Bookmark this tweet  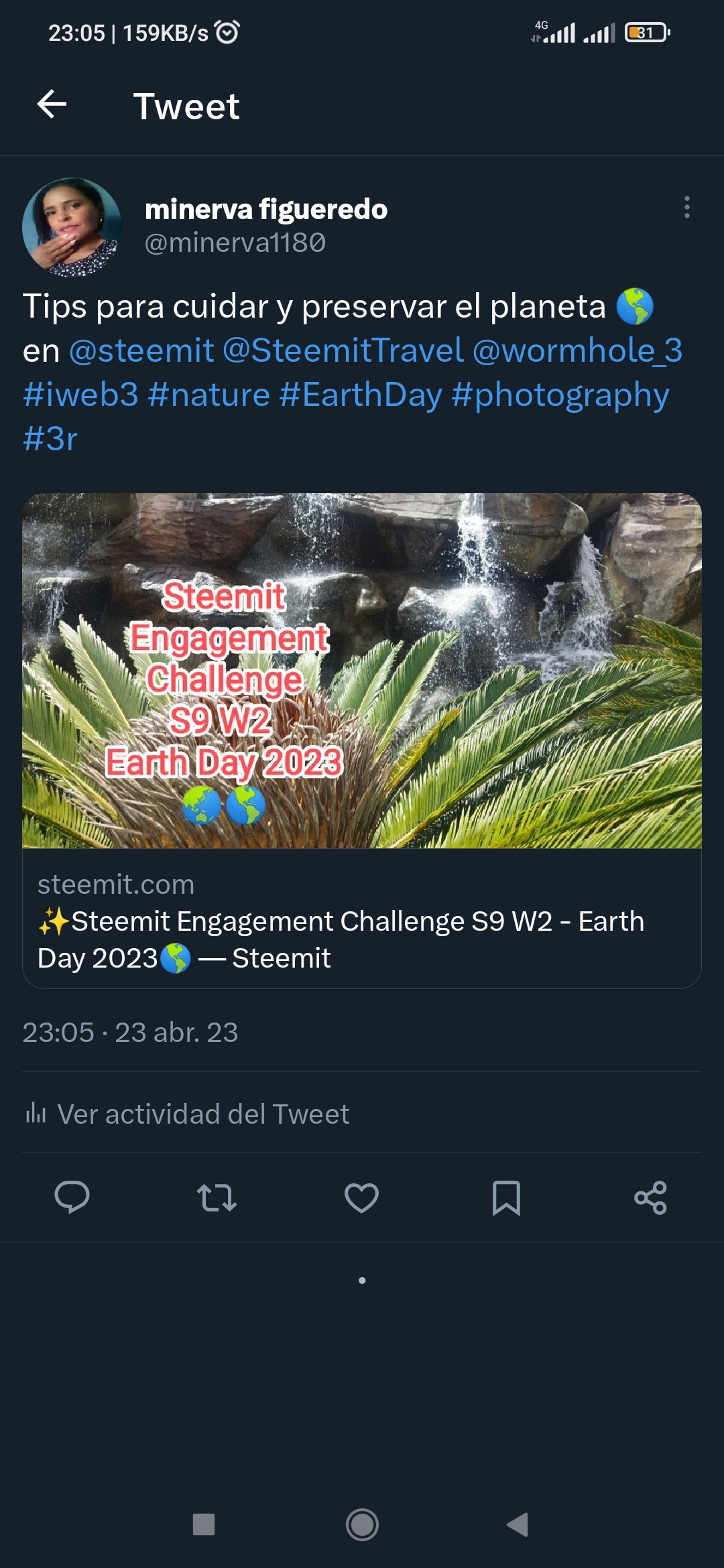pyautogui.click(x=506, y=1197)
